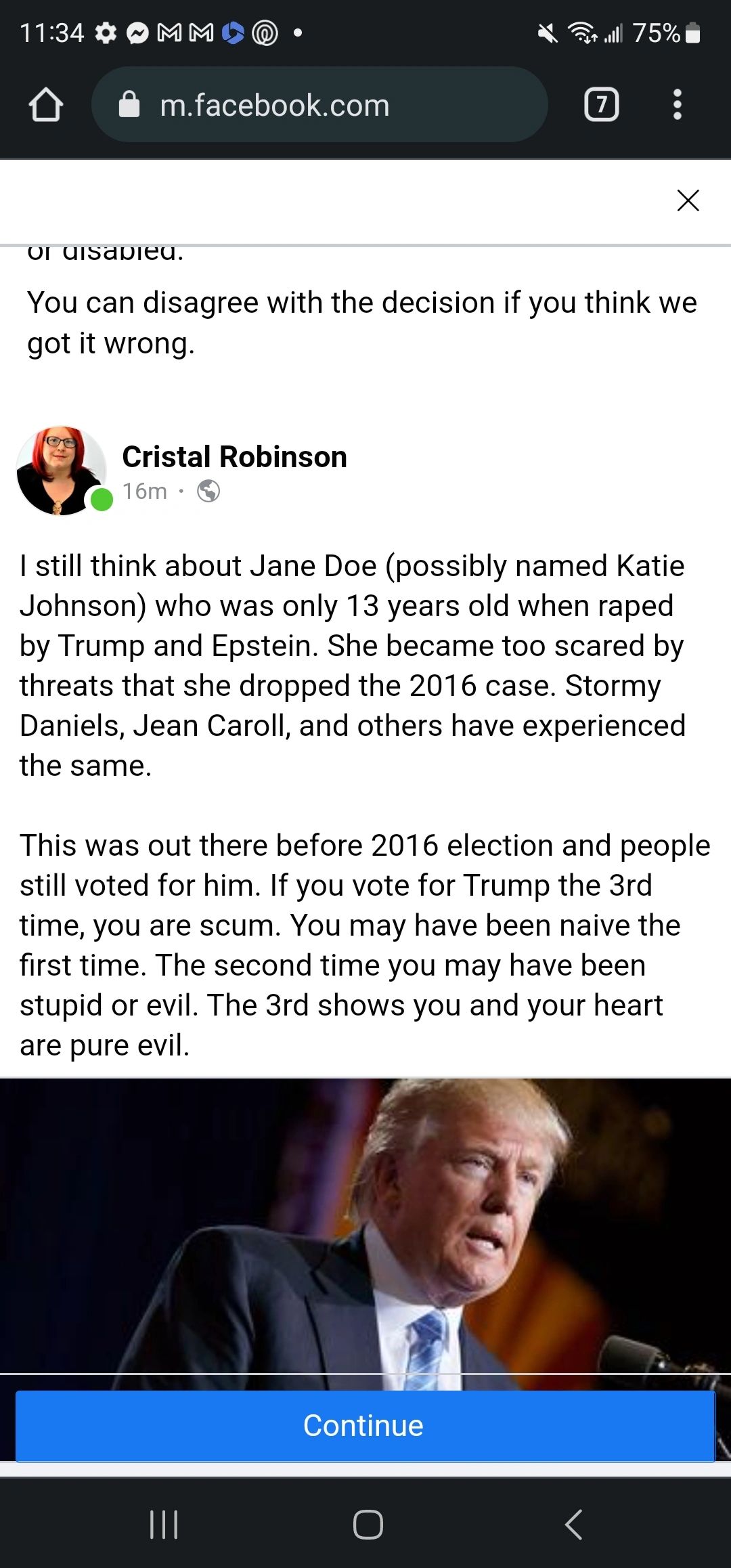Screen dimensions: 731x1568
Task: Go back using system navigation
Action: (x=573, y=1525)
